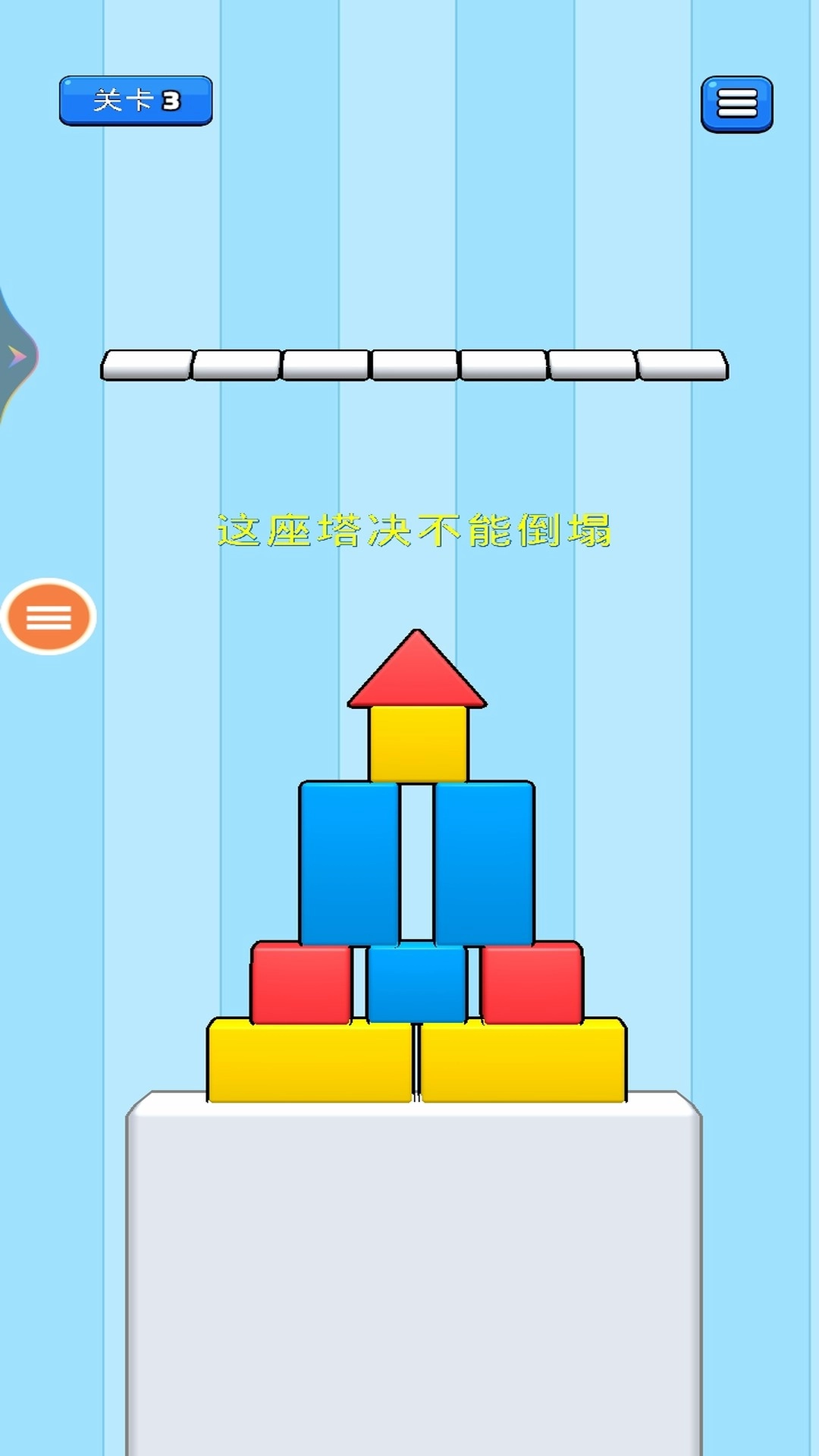Tap the orange floating menu button

coord(49,617)
